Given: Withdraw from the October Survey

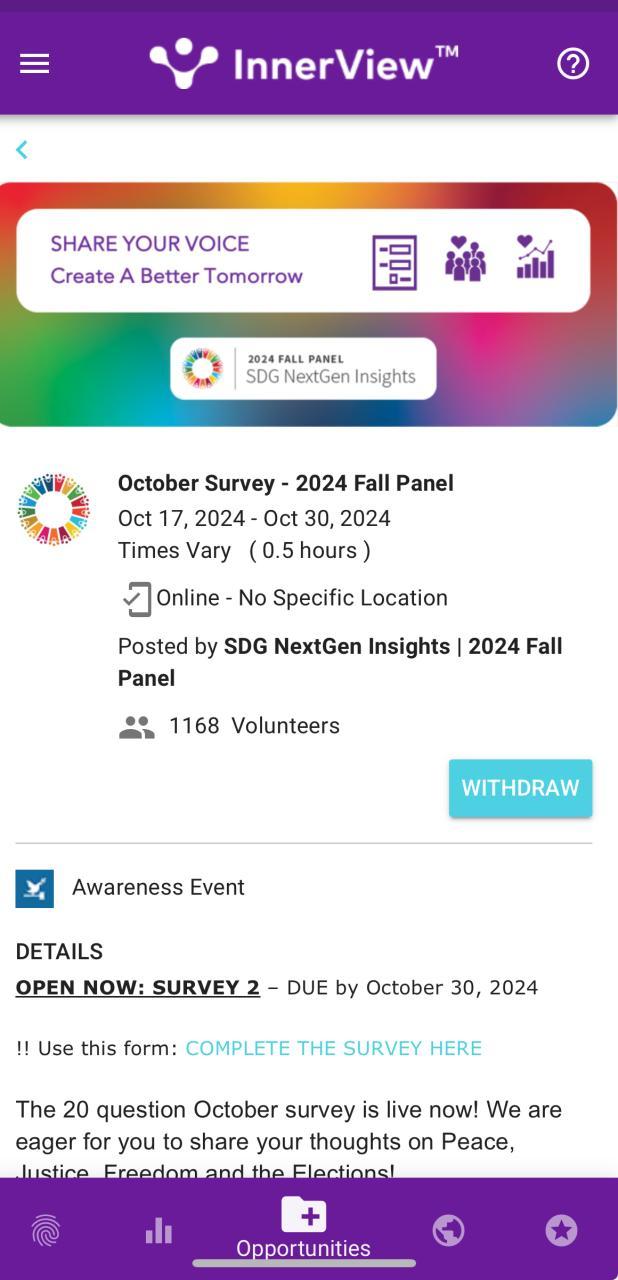Looking at the screenshot, I should (x=520, y=788).
